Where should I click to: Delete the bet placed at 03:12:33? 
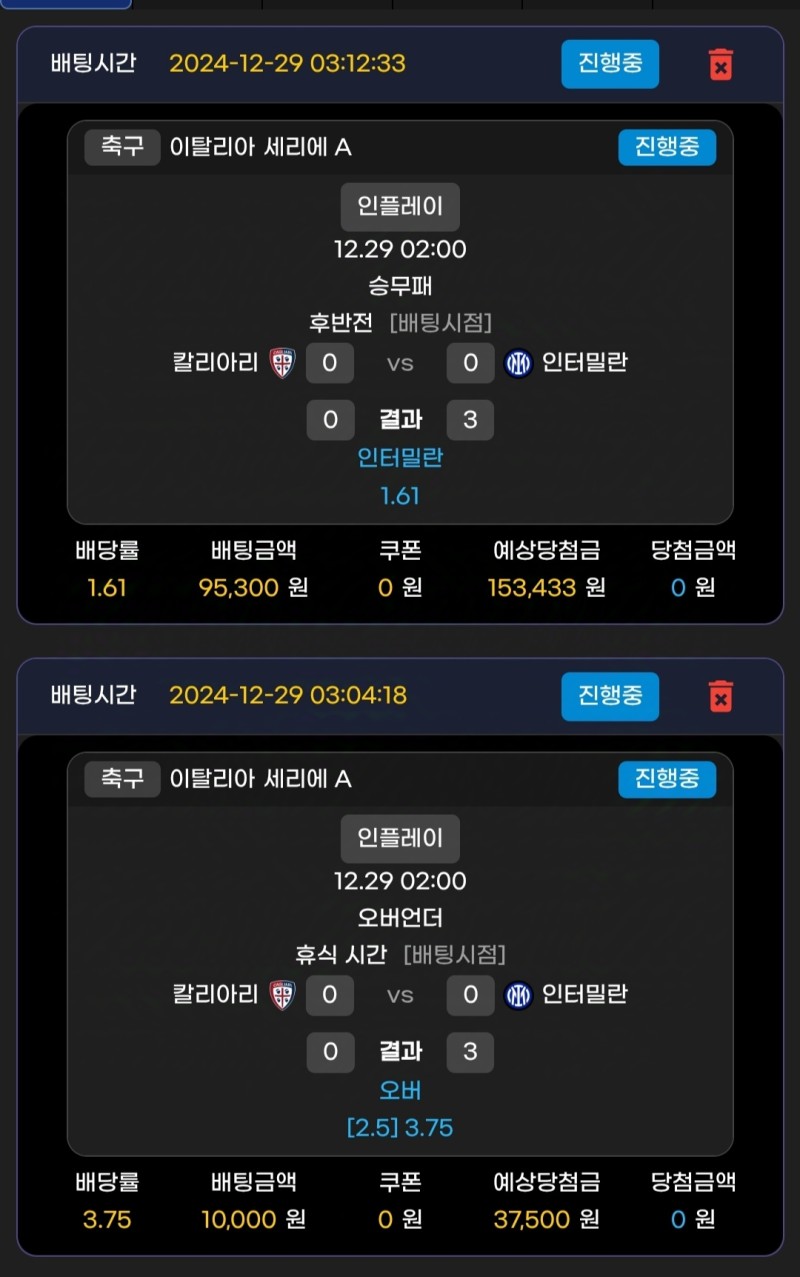coord(720,64)
